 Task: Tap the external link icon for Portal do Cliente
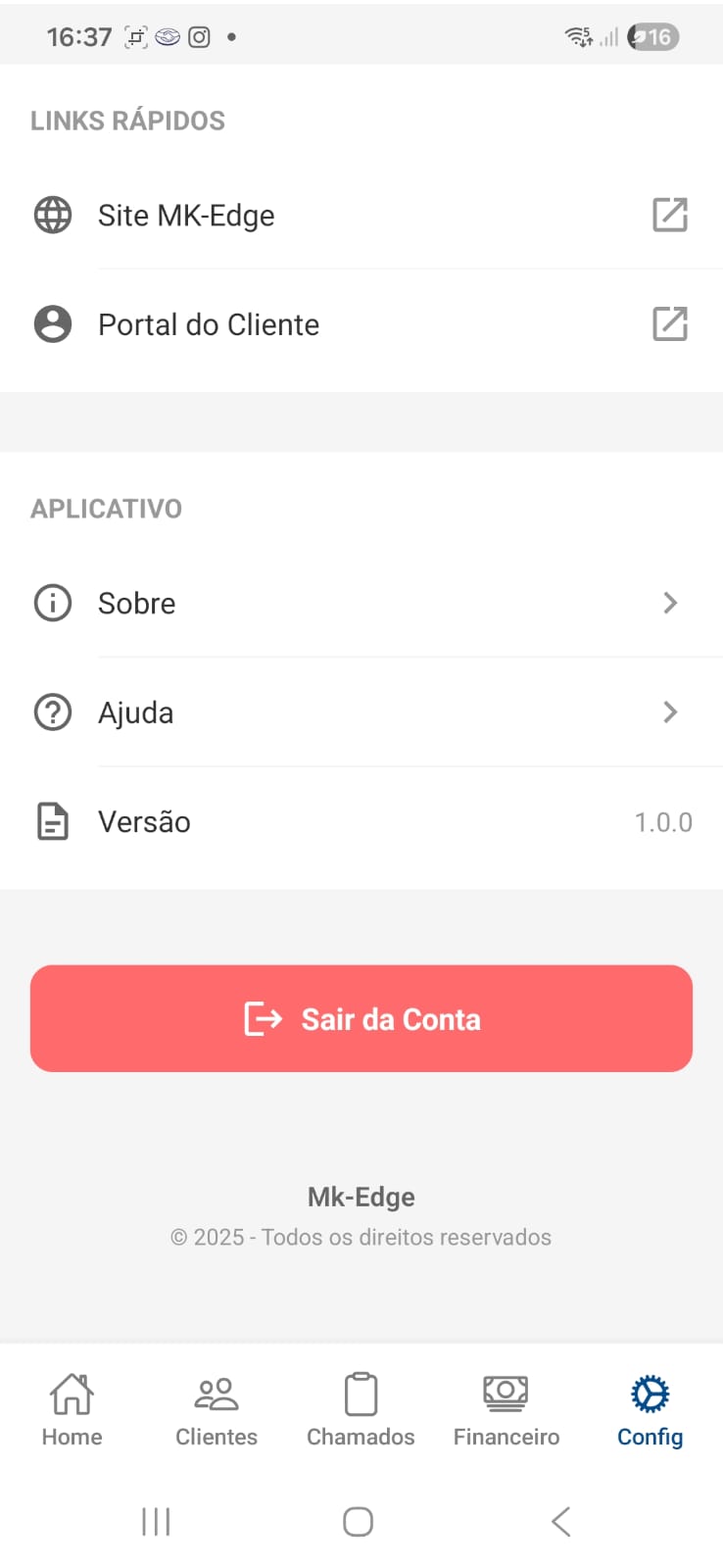[670, 323]
